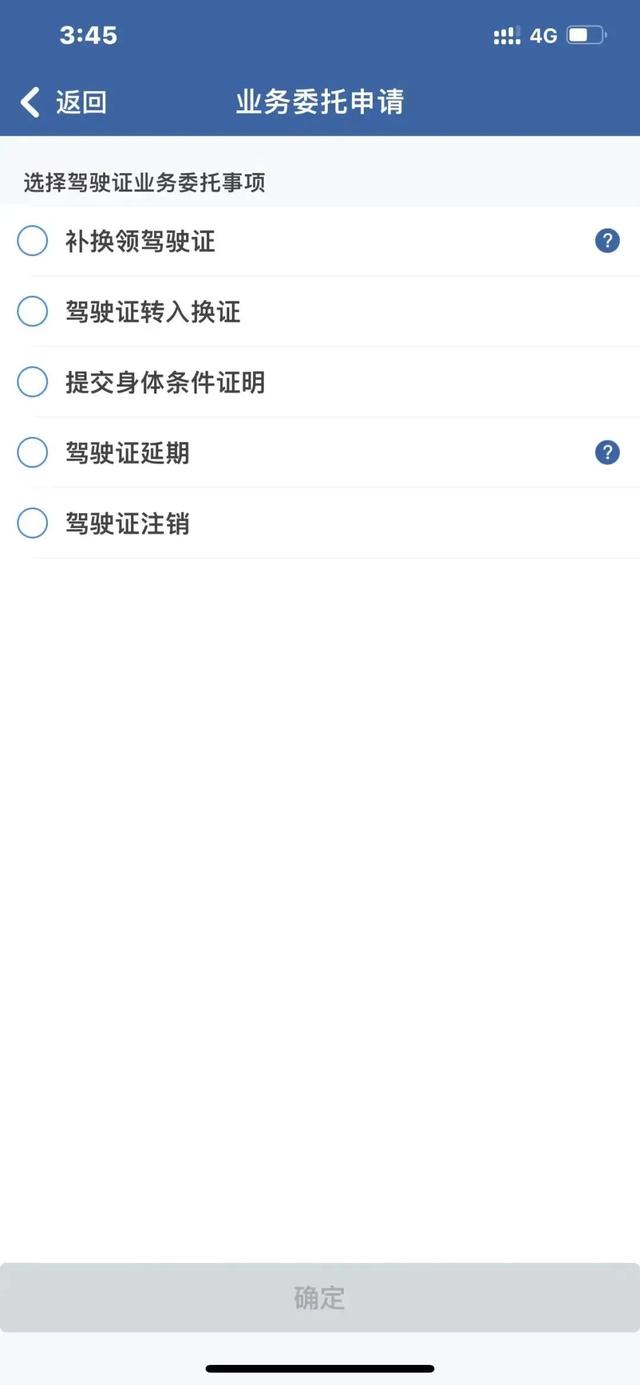Go back using the 返回 button
Viewport: 640px width, 1385px height.
pyautogui.click(x=63, y=102)
